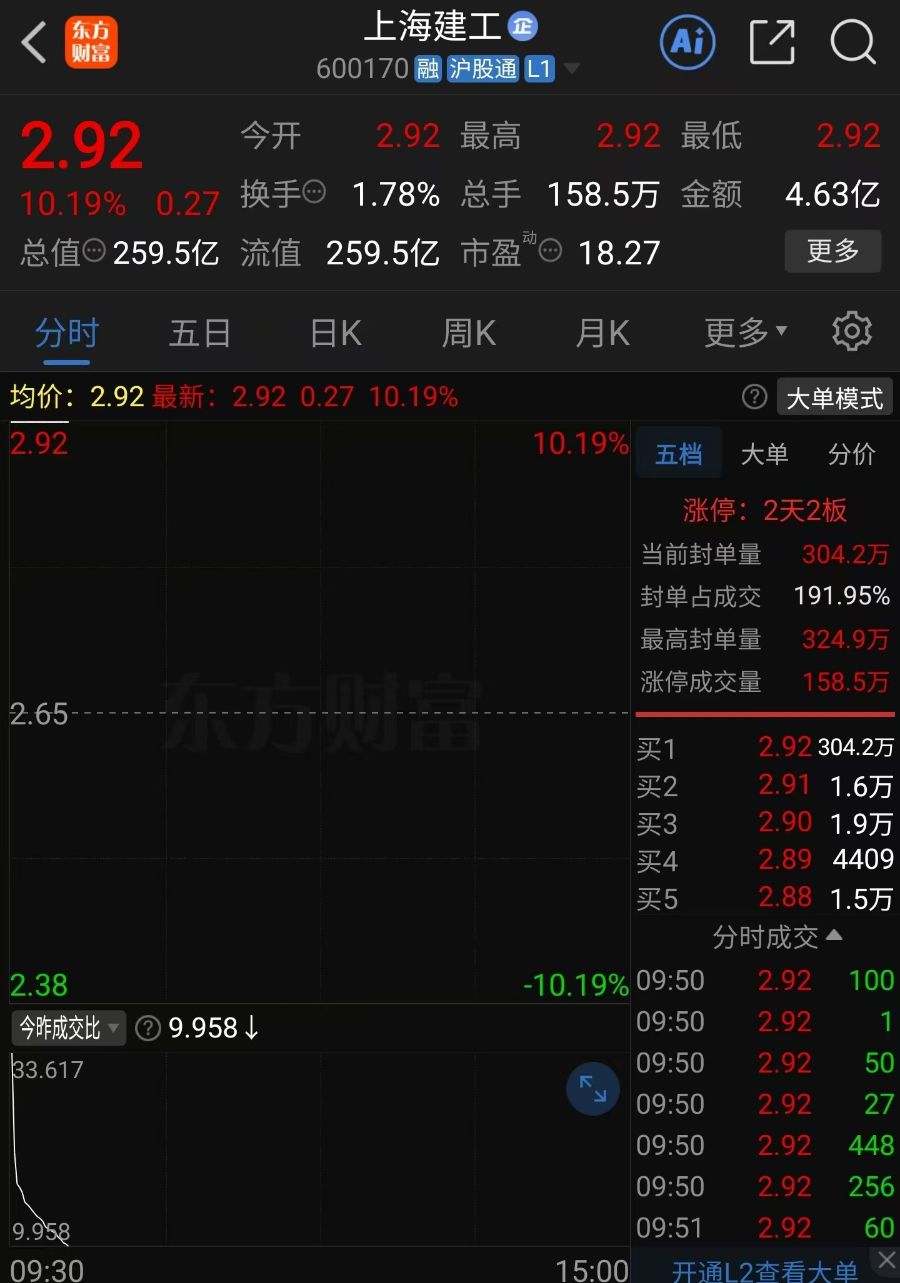Open 今昨成交比 indicator dropdown
The image size is (900, 1283).
pos(68,1028)
